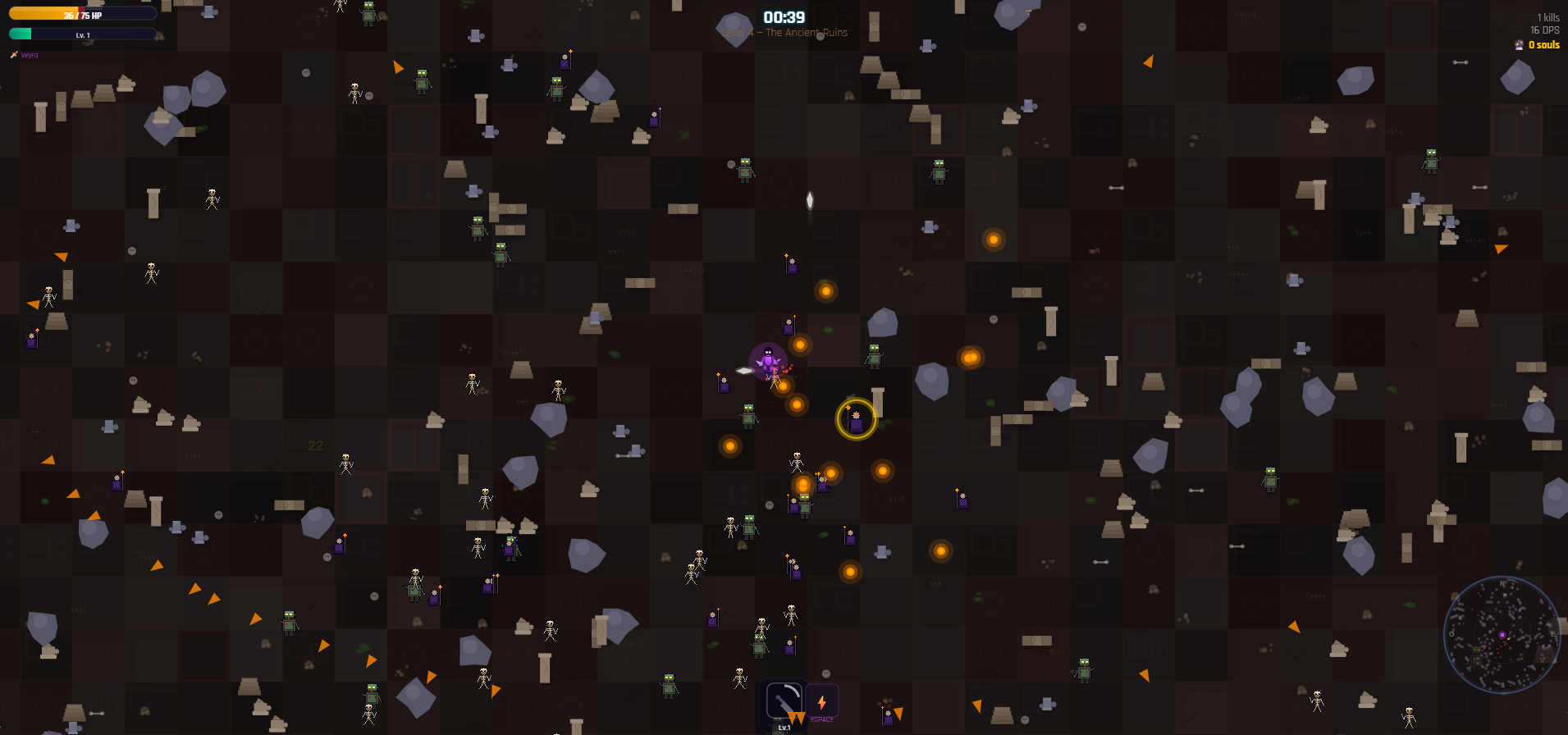Select the knife weapon slot Lv.1

tap(784, 702)
